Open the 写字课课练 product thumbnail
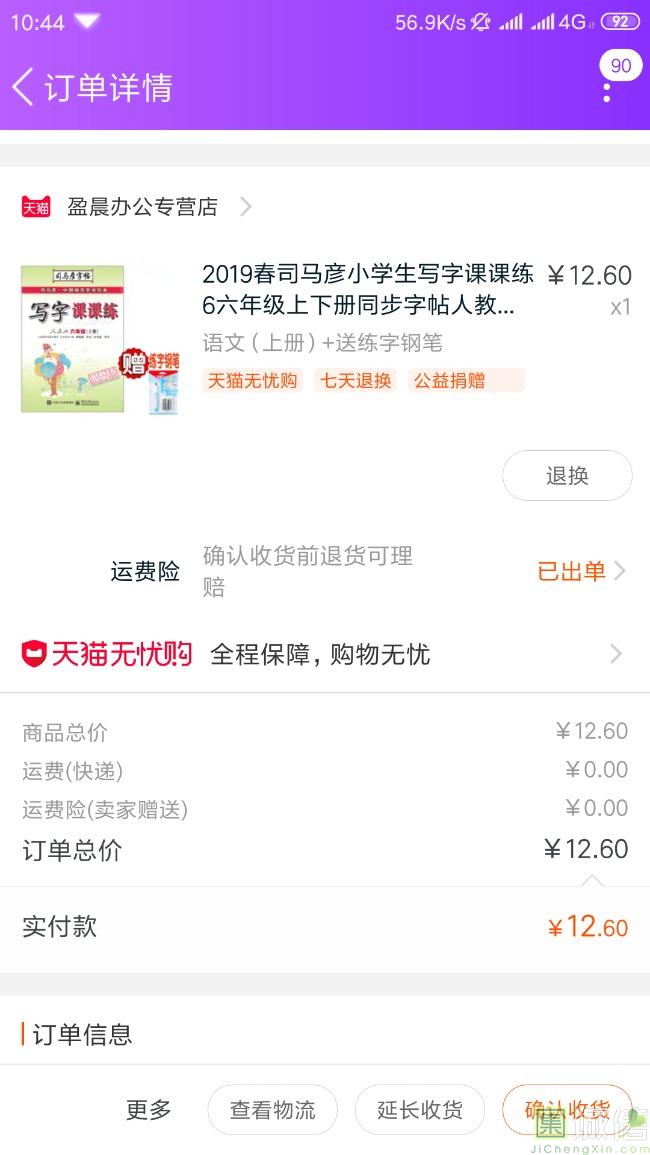 100,339
